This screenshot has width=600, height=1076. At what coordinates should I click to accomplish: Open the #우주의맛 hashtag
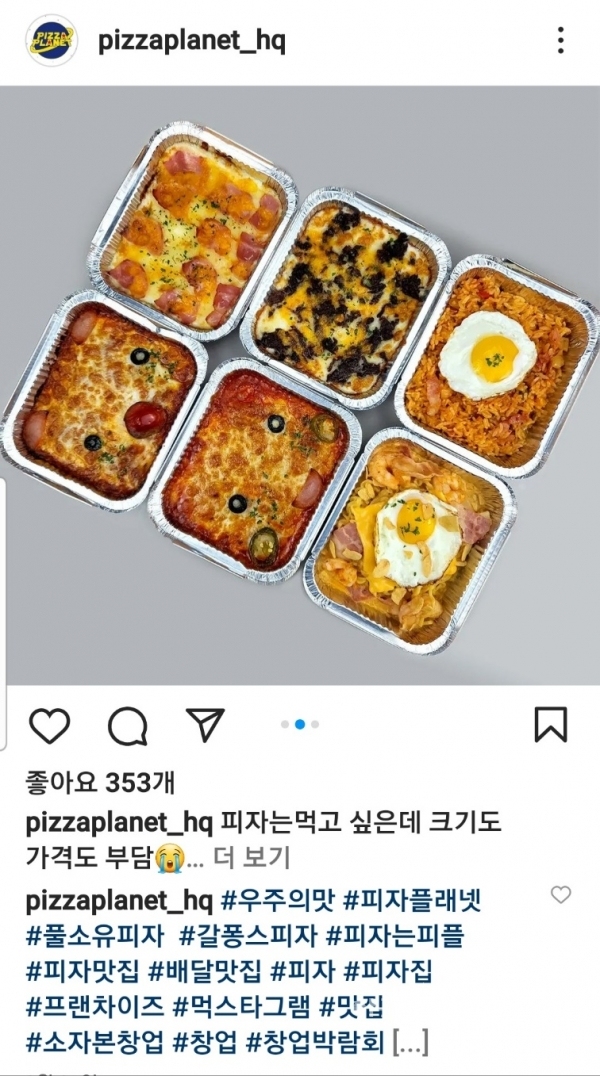tap(277, 900)
